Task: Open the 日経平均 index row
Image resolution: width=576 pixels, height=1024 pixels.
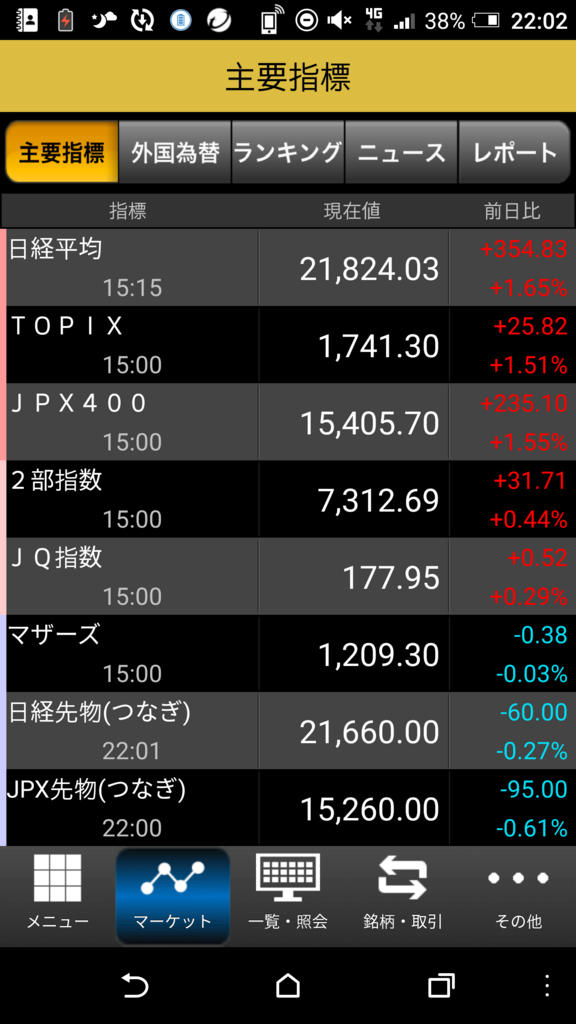Action: [288, 267]
